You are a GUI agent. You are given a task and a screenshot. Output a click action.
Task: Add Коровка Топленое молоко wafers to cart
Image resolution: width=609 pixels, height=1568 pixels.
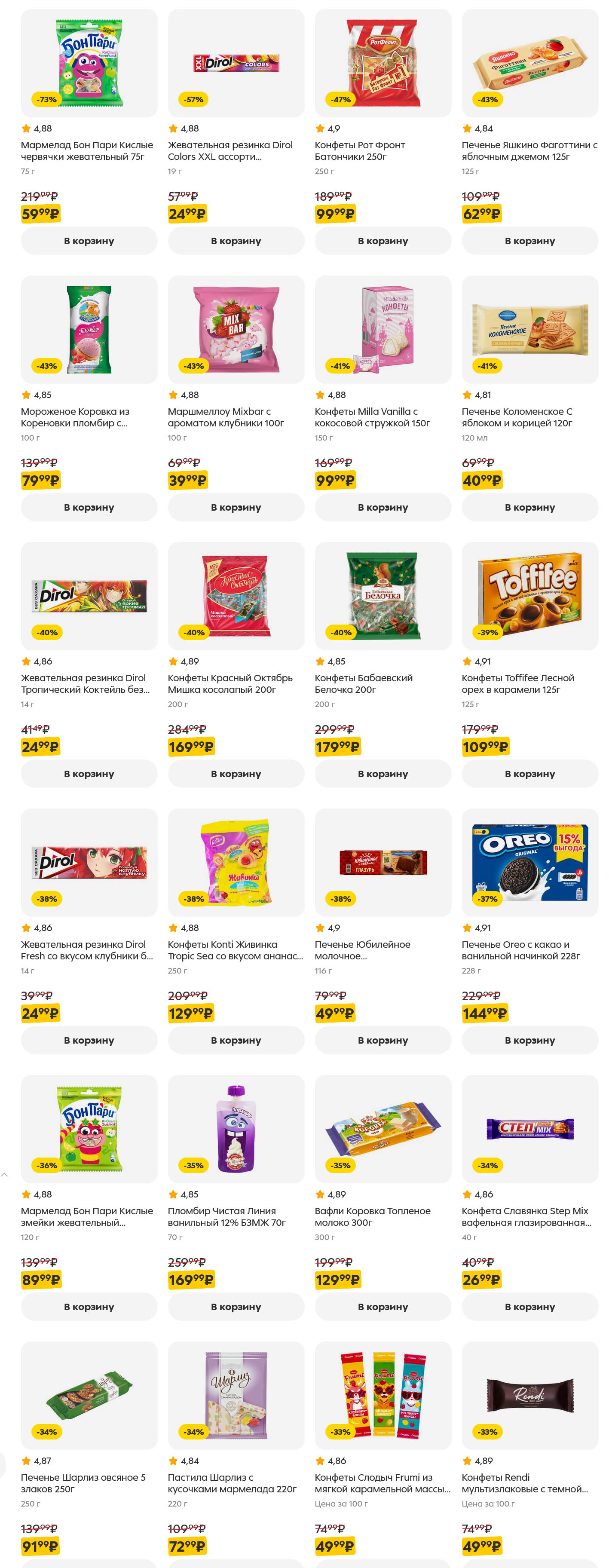(x=383, y=1307)
